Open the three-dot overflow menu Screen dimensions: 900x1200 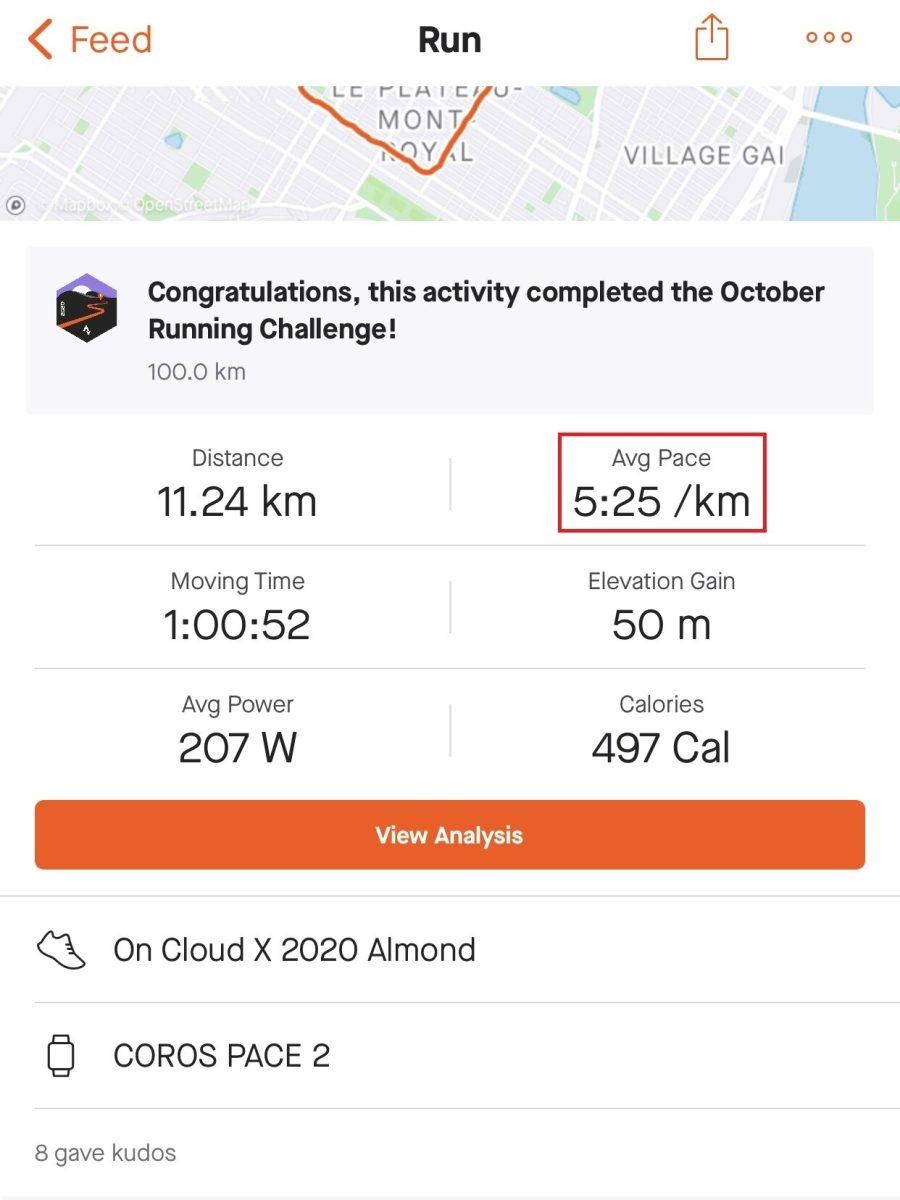(829, 38)
